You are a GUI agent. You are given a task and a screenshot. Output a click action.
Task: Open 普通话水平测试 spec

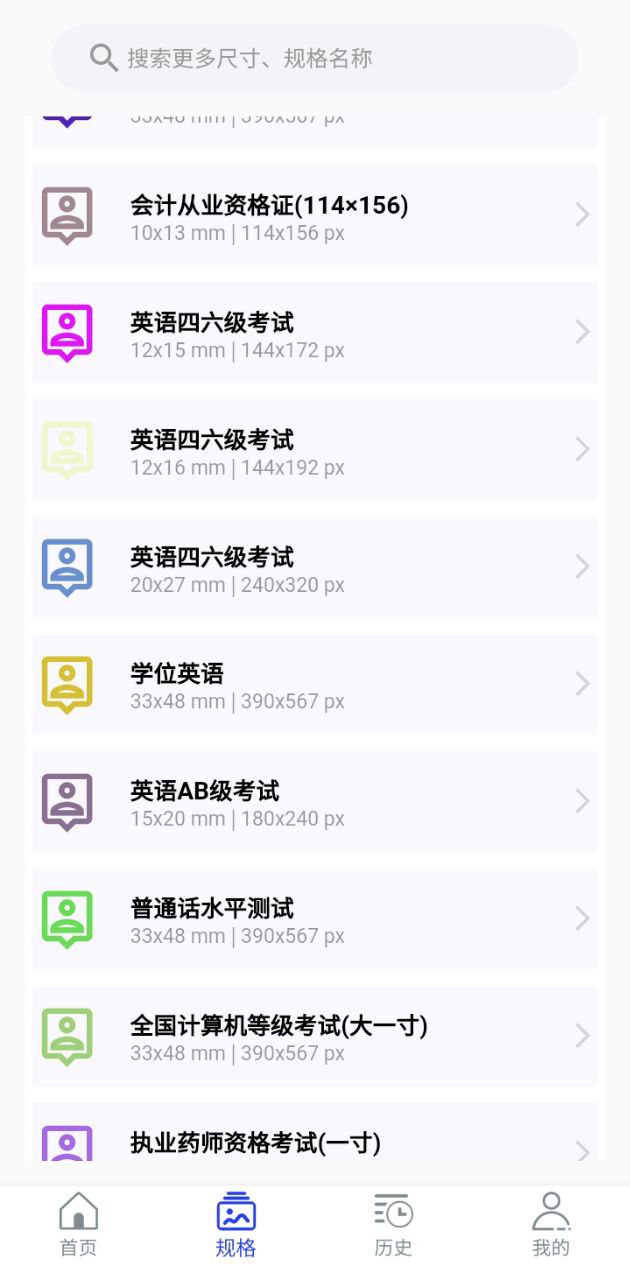pyautogui.click(x=315, y=918)
